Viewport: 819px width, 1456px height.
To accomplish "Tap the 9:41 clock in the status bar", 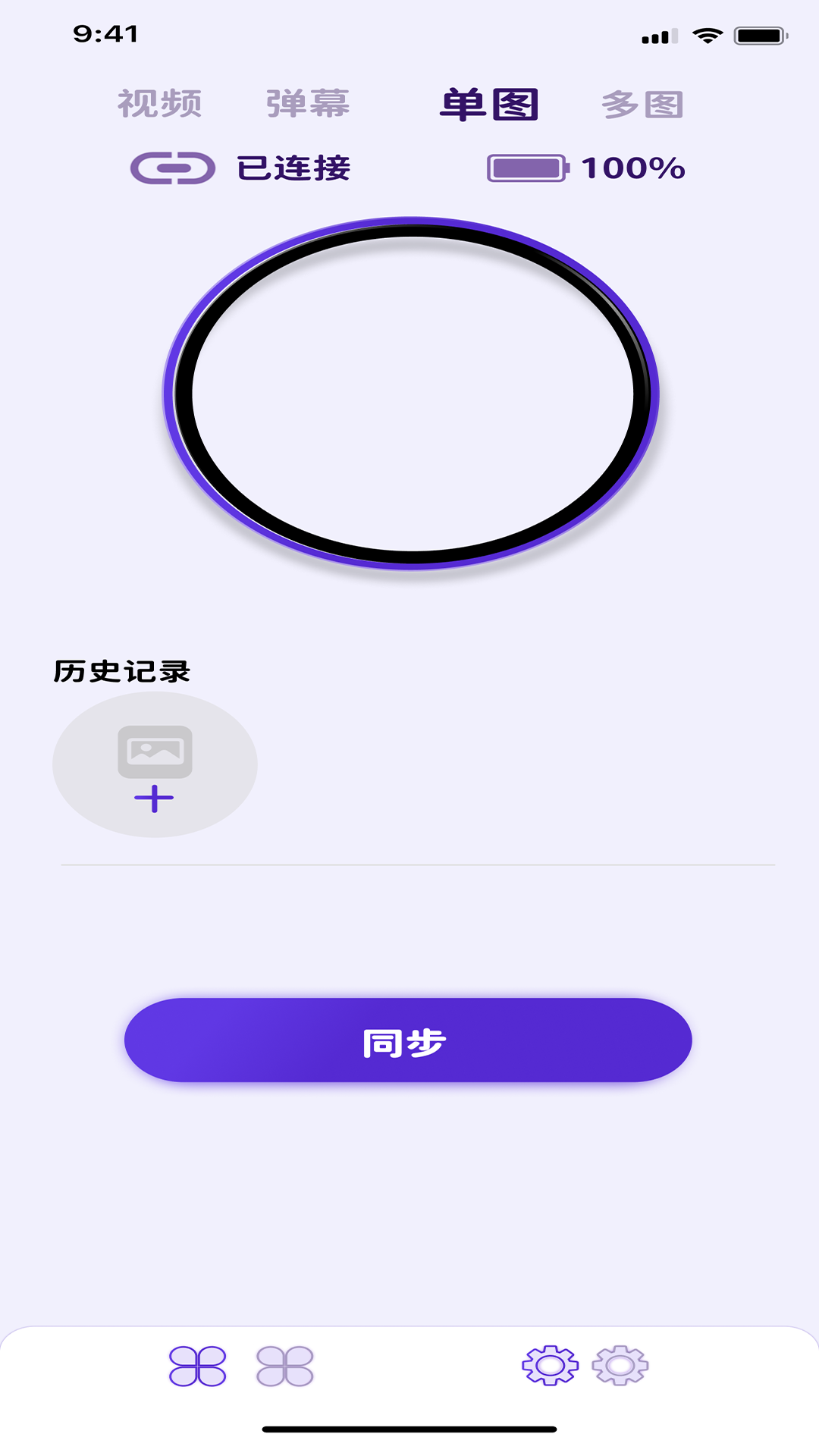I will pyautogui.click(x=105, y=34).
